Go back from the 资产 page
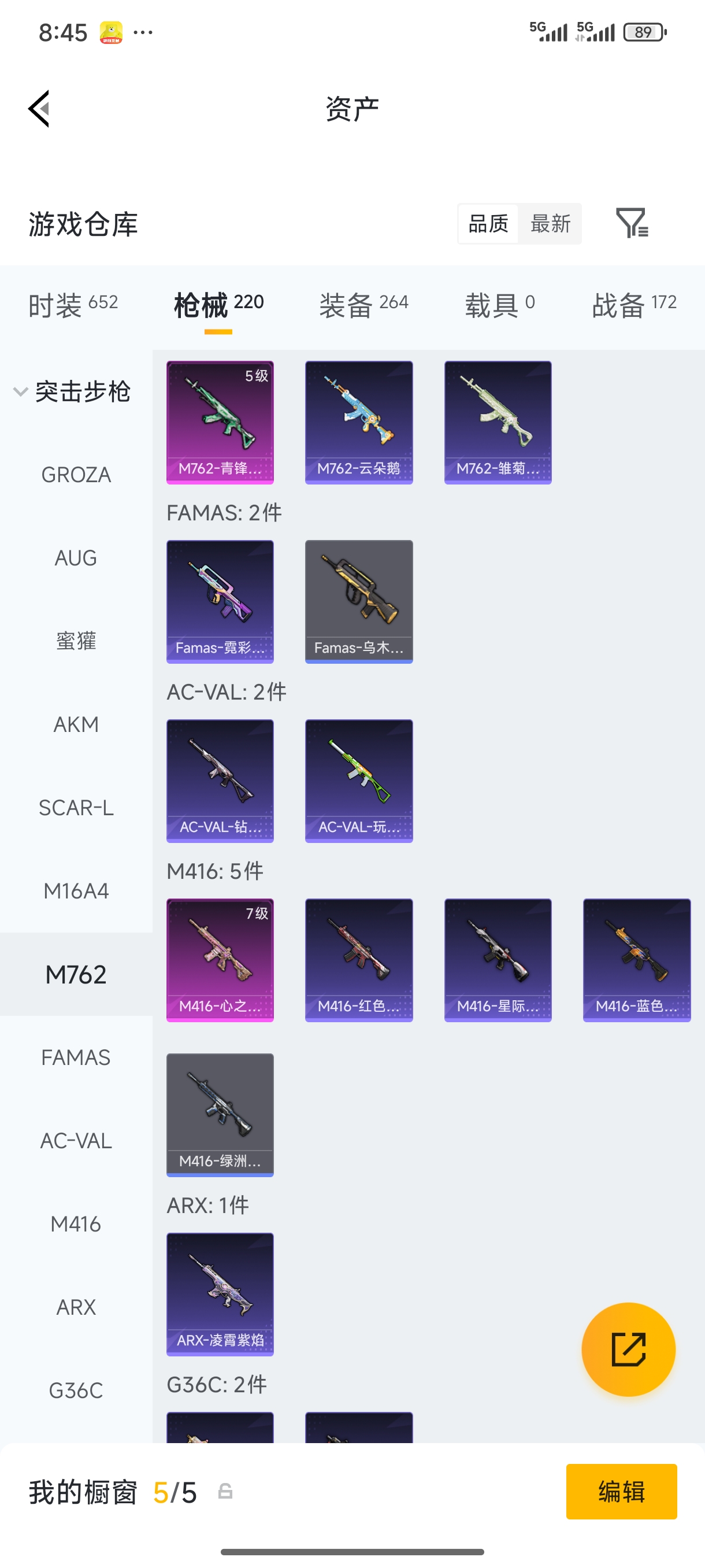The height and width of the screenshot is (1568, 705). (x=39, y=109)
